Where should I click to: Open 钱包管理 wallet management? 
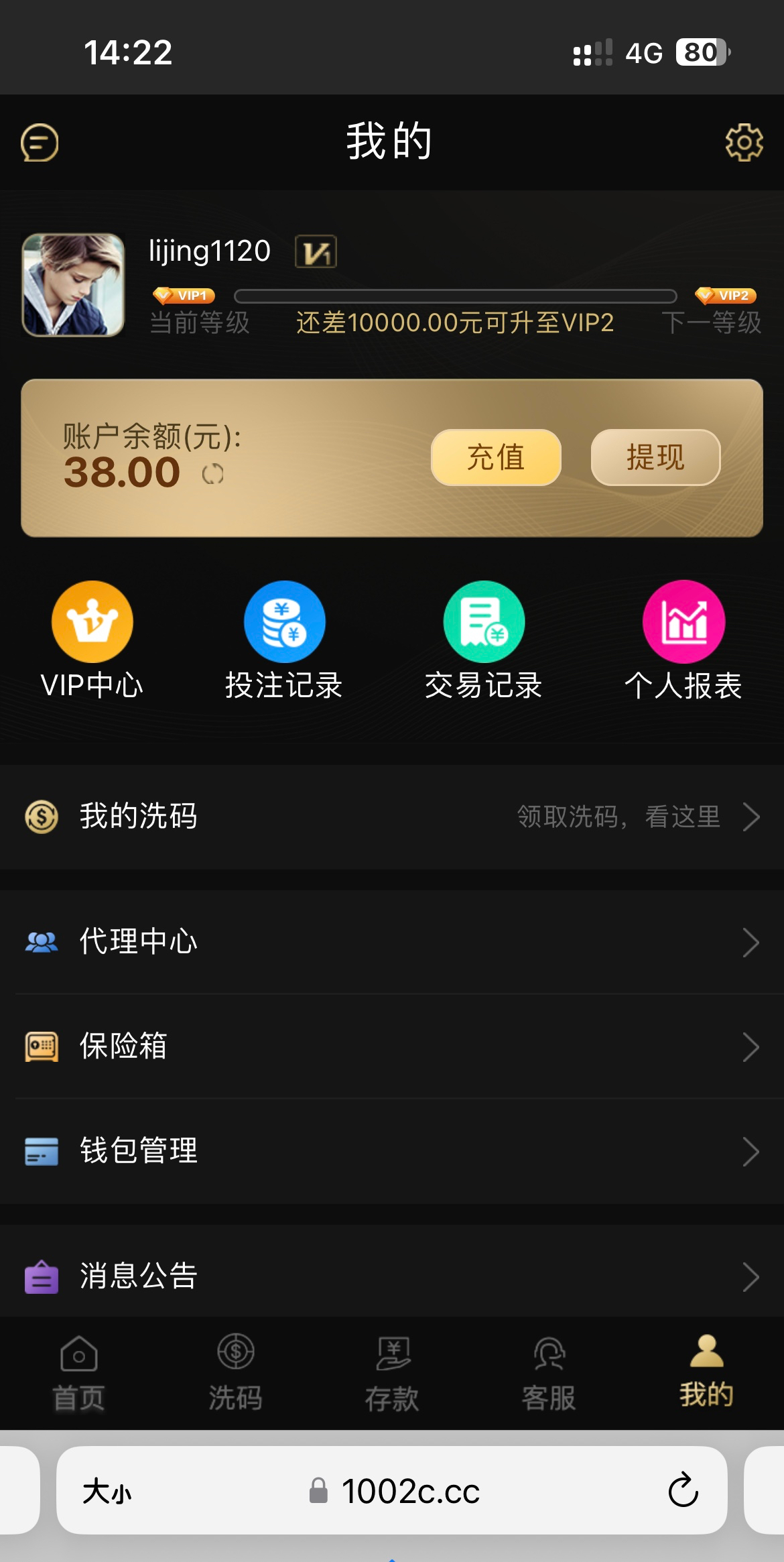coord(392,1151)
